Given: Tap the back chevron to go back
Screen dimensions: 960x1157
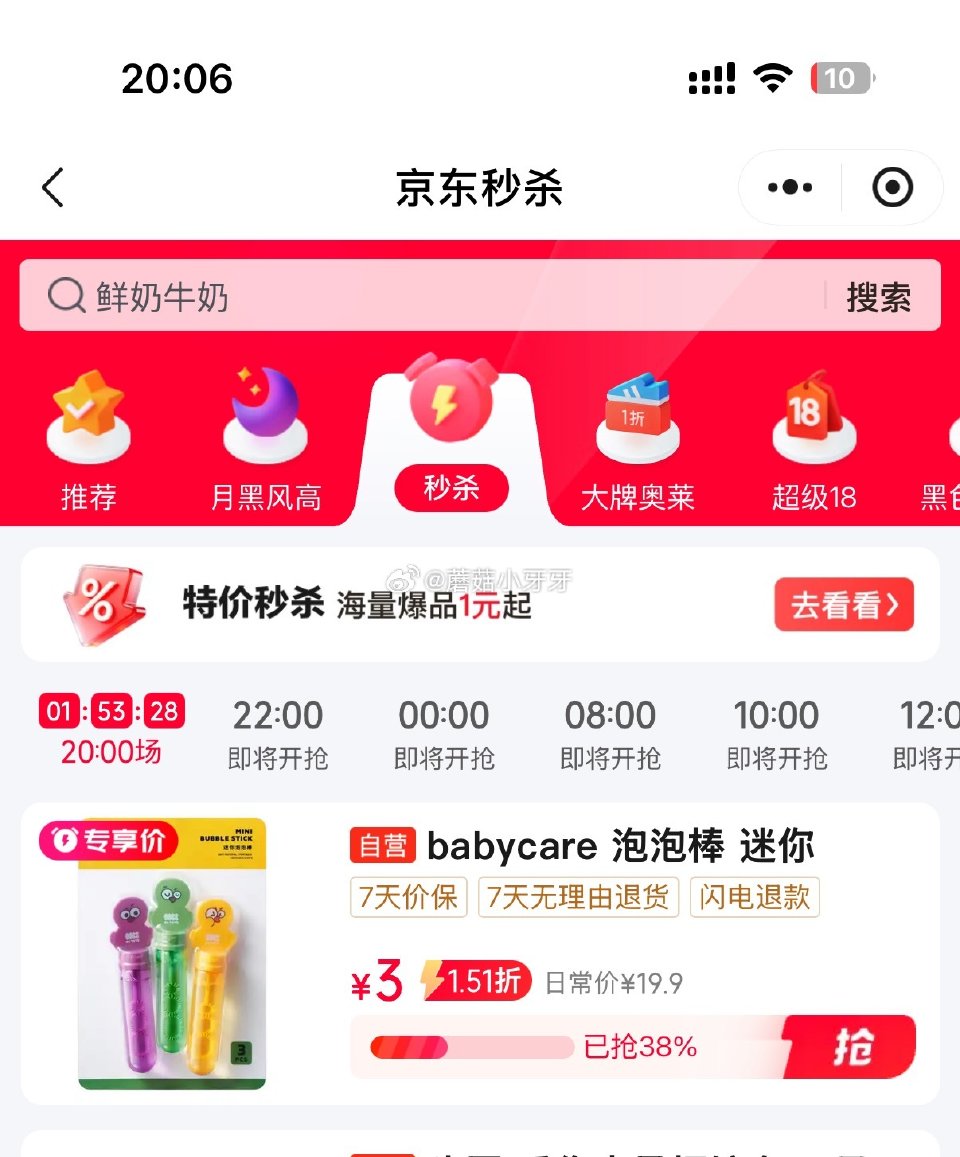Looking at the screenshot, I should point(53,187).
